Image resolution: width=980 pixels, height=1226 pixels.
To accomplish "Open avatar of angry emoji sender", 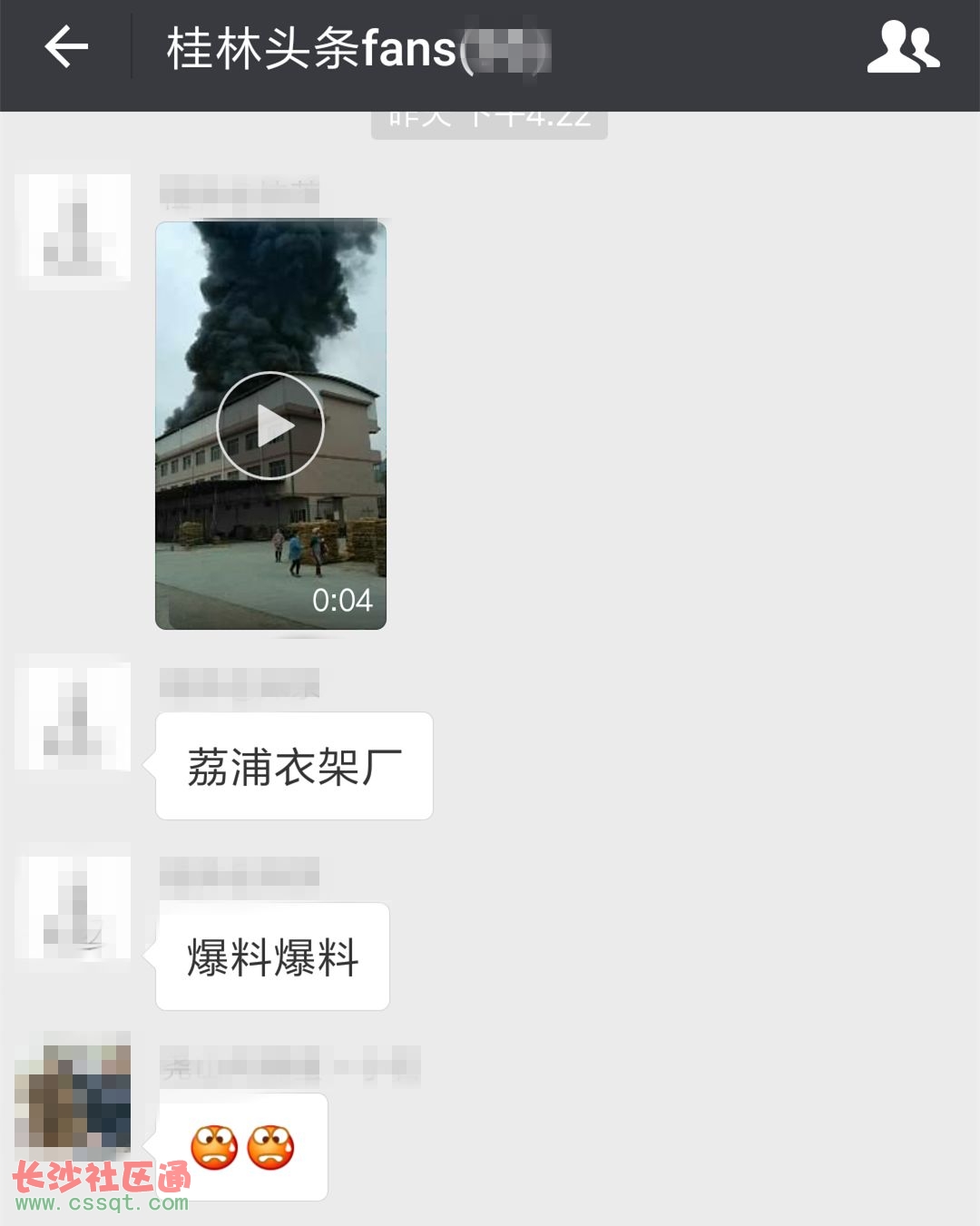I will (73, 1096).
